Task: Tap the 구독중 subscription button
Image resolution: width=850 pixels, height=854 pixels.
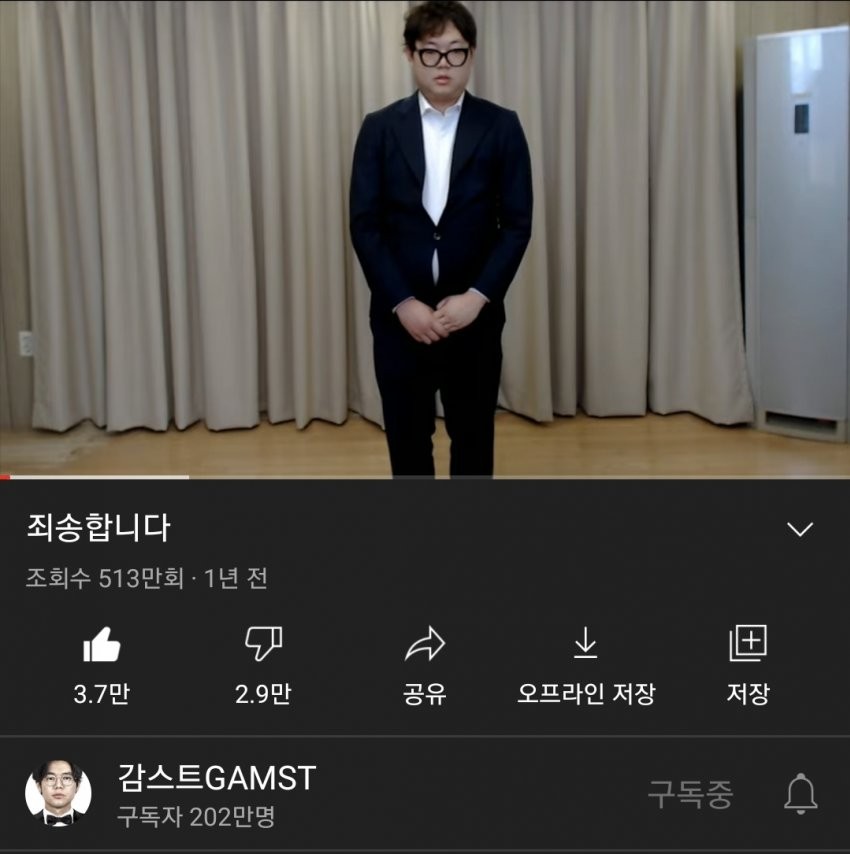Action: (x=690, y=796)
